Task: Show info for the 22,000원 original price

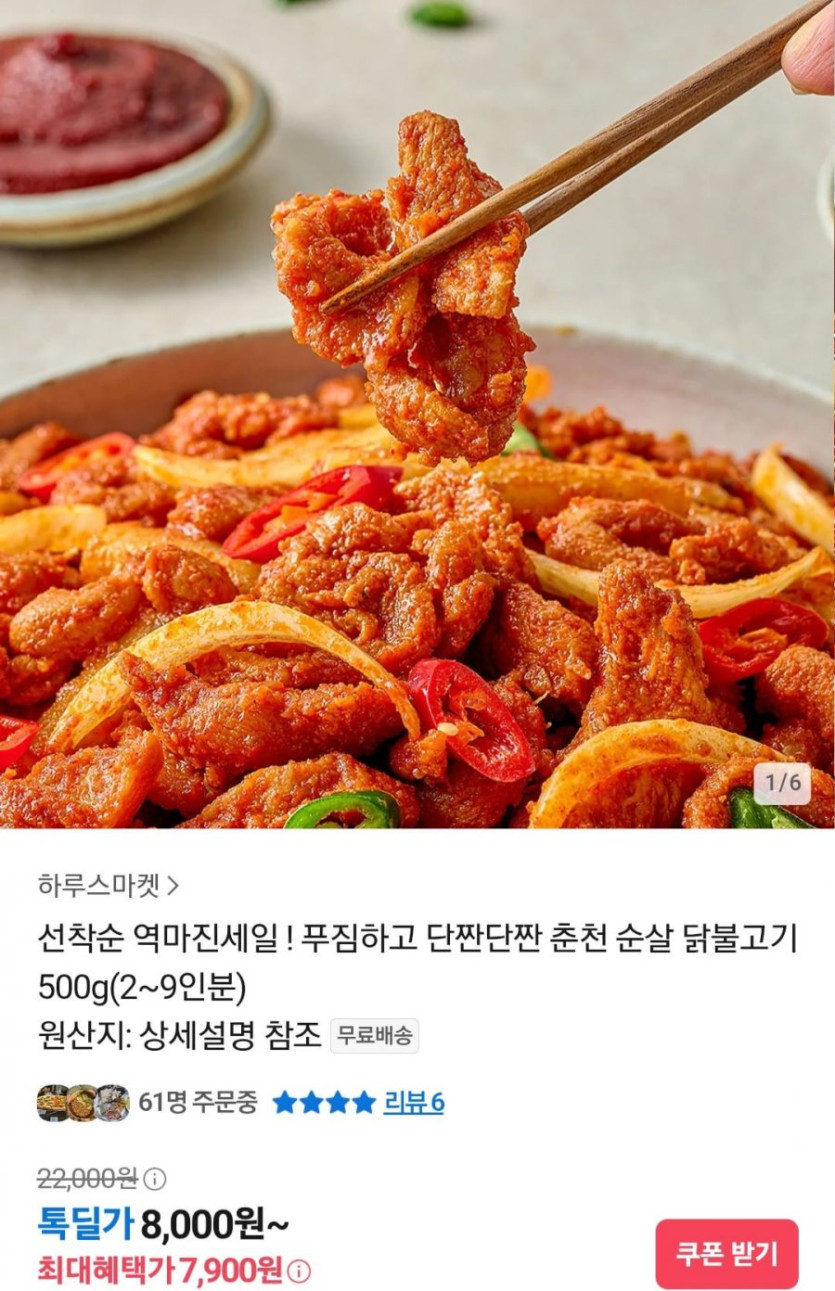Action: [x=155, y=1179]
